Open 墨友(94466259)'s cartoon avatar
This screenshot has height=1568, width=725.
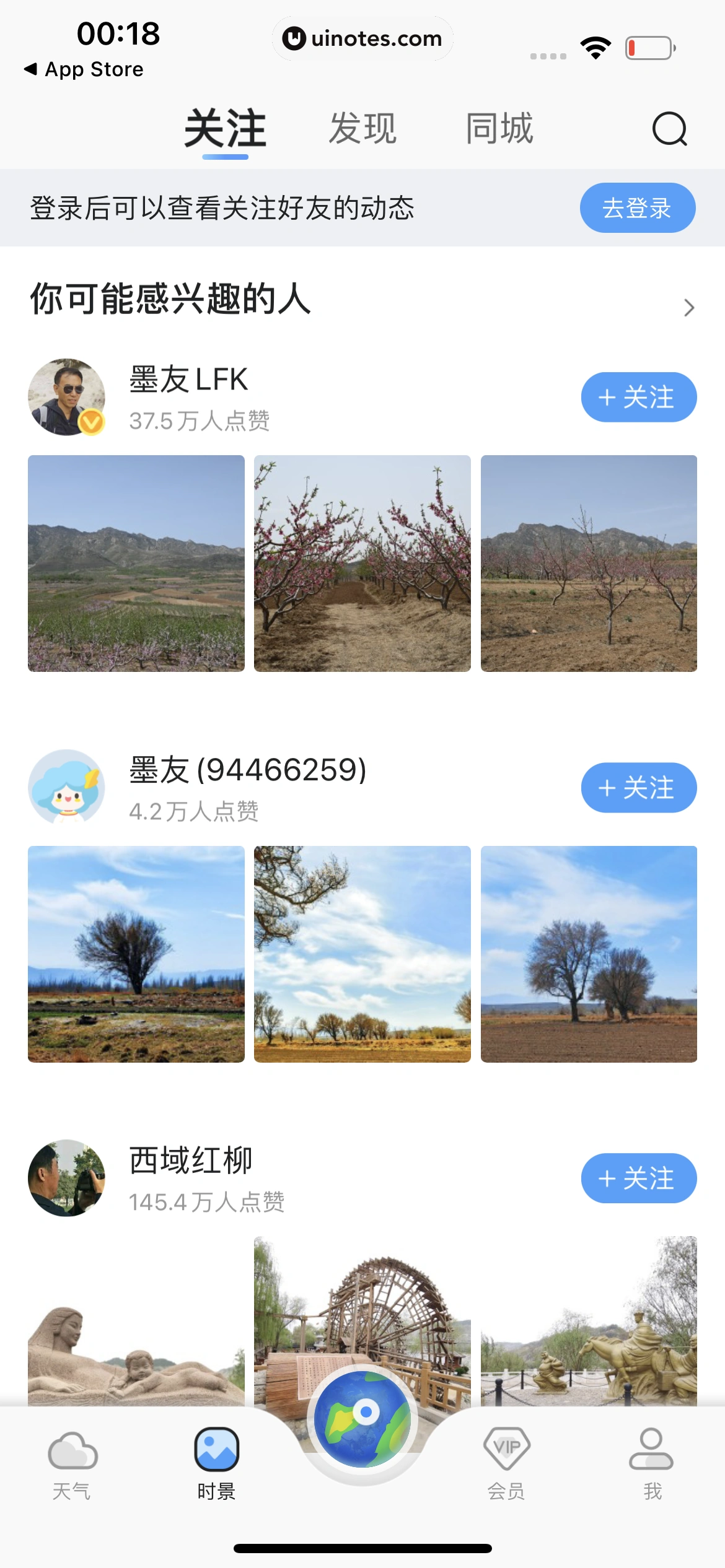[66, 788]
